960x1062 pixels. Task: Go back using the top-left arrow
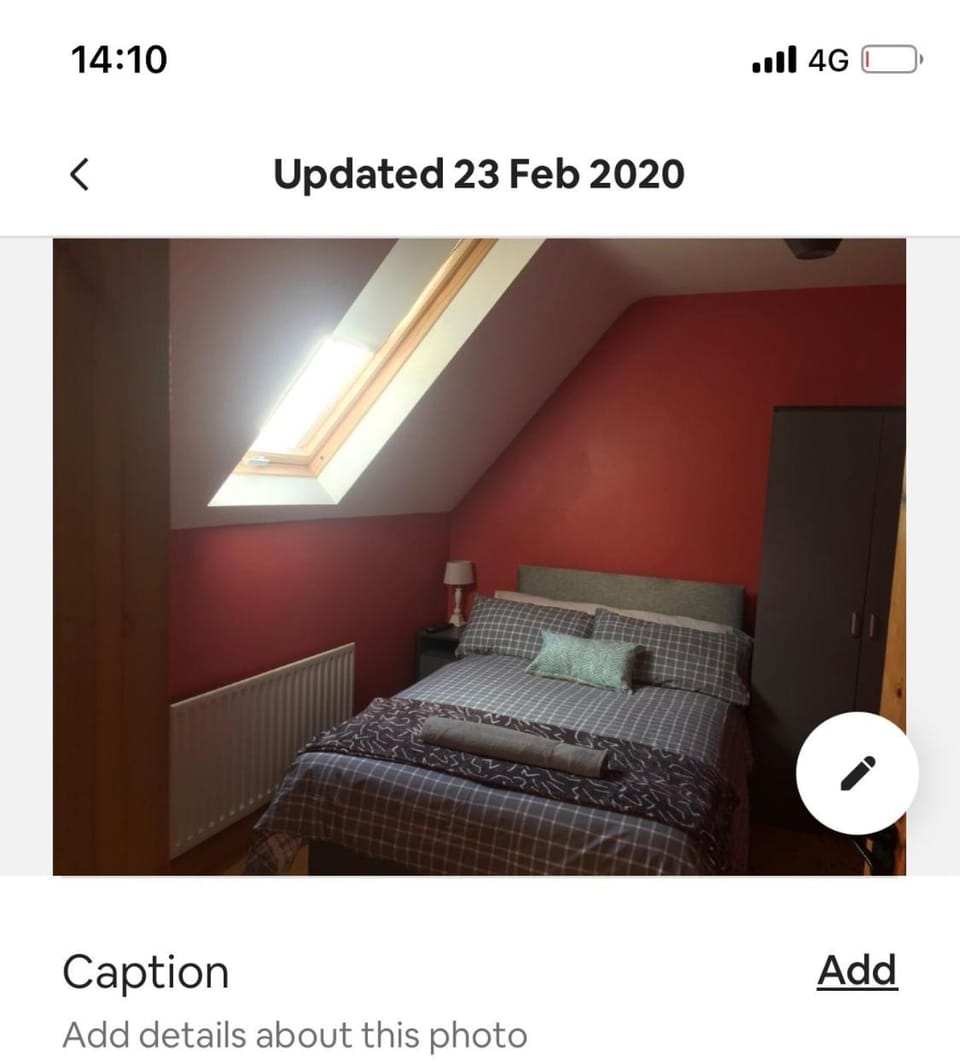pos(80,174)
